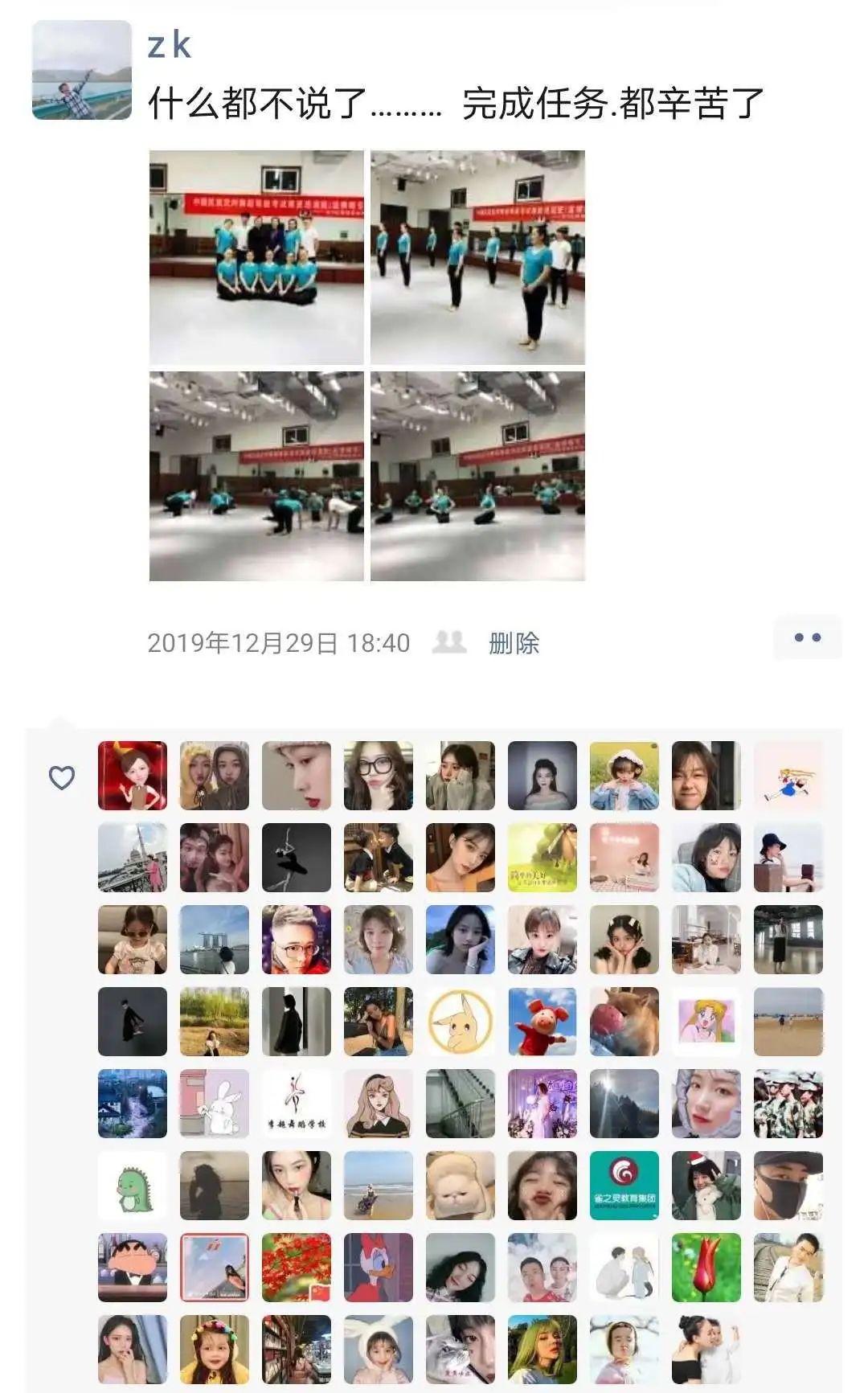View the masked man in cap avatar

pos(788,1186)
